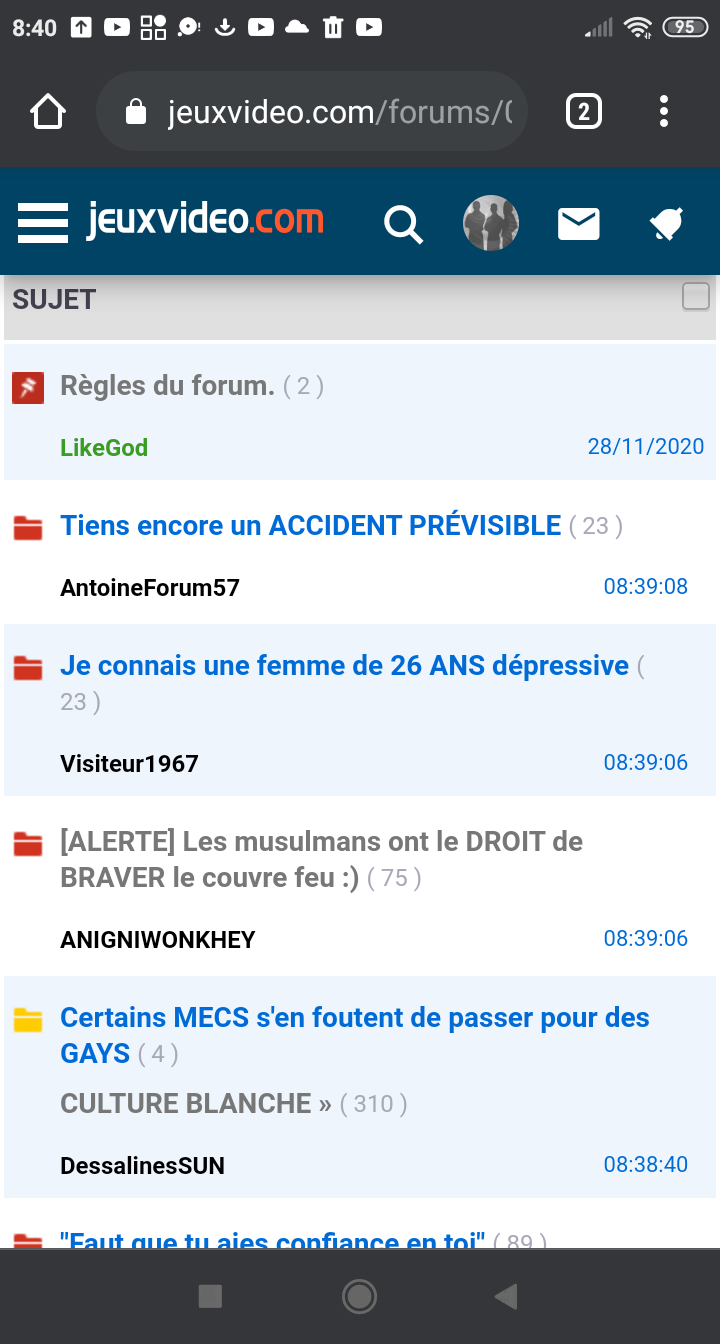The height and width of the screenshot is (1344, 720).
Task: Tap the system back button
Action: tap(506, 1297)
